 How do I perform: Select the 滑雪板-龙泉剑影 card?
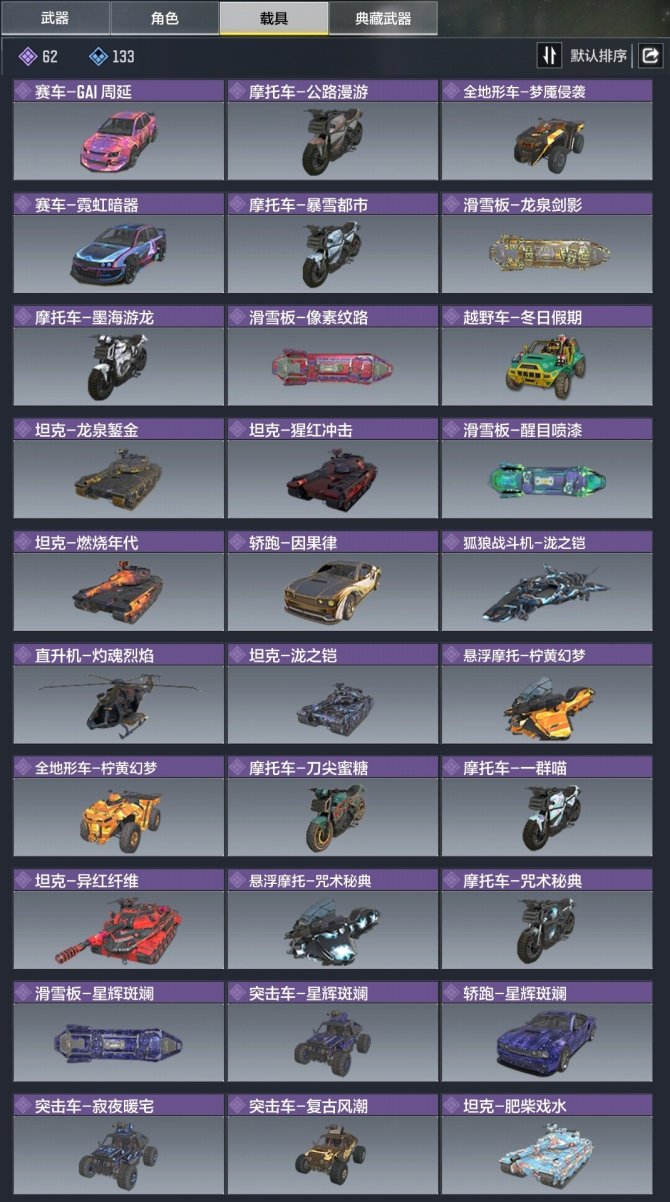(x=548, y=248)
